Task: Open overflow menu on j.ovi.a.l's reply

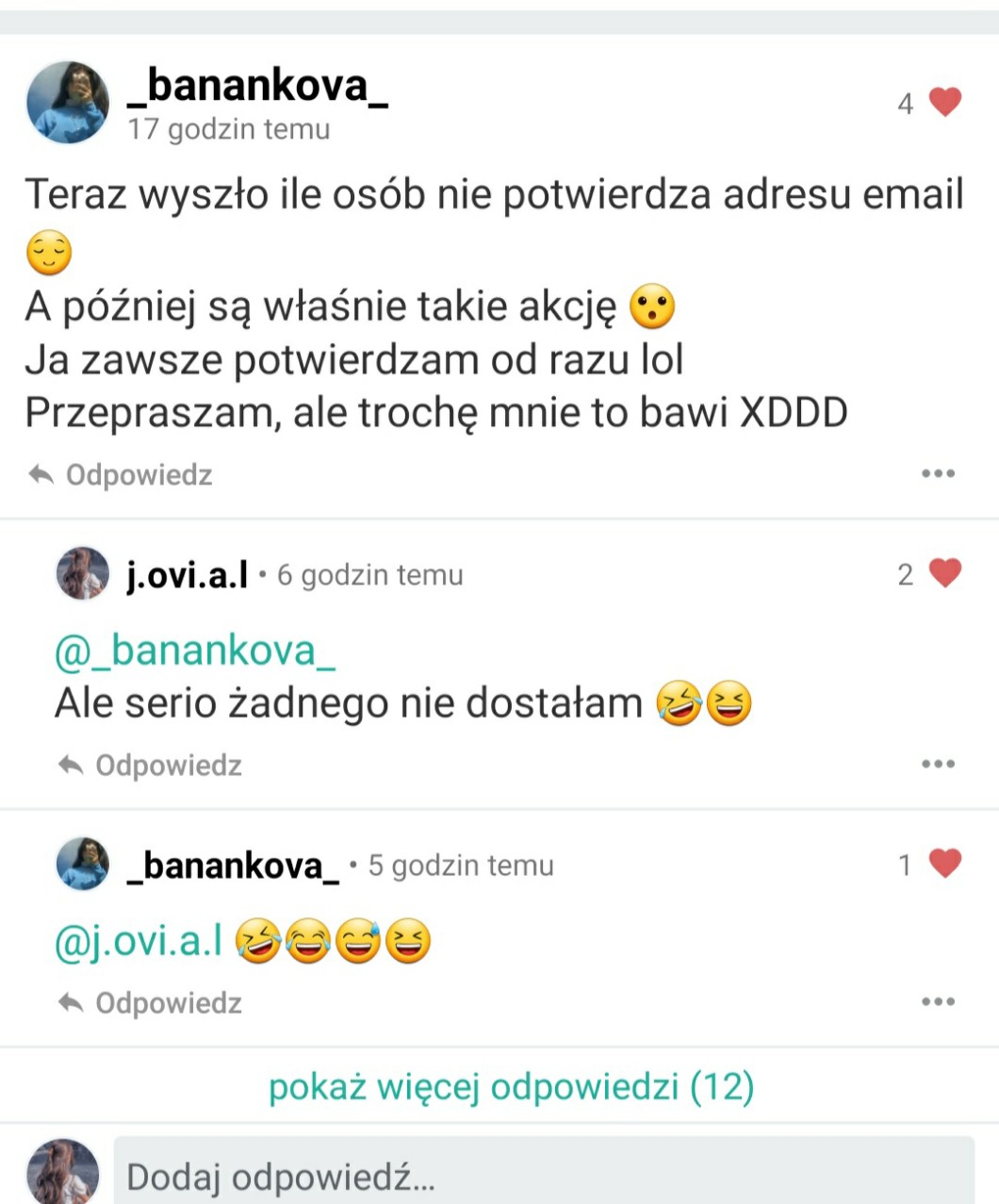Action: pos(938,764)
